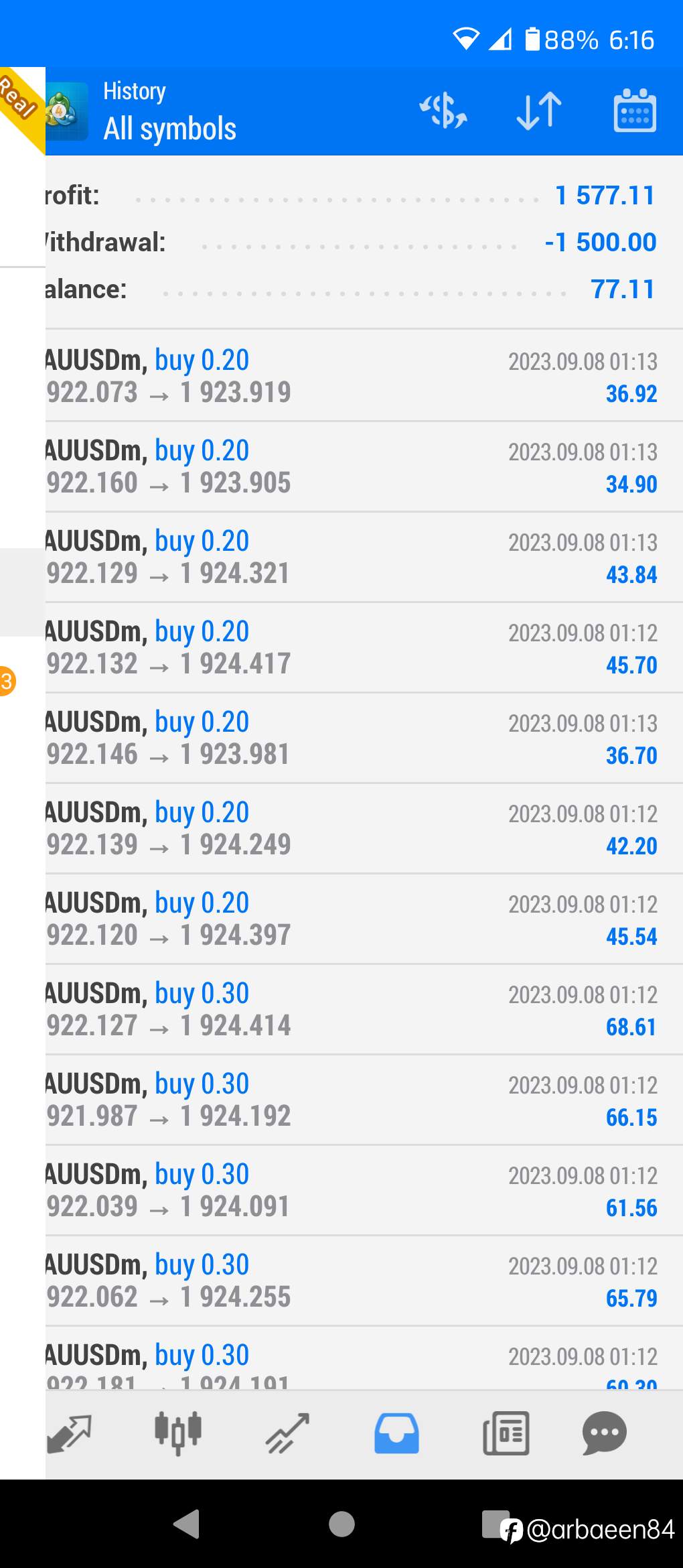Screen dimensions: 683x1568
Task: Select the History inbox tab
Action: click(396, 1433)
